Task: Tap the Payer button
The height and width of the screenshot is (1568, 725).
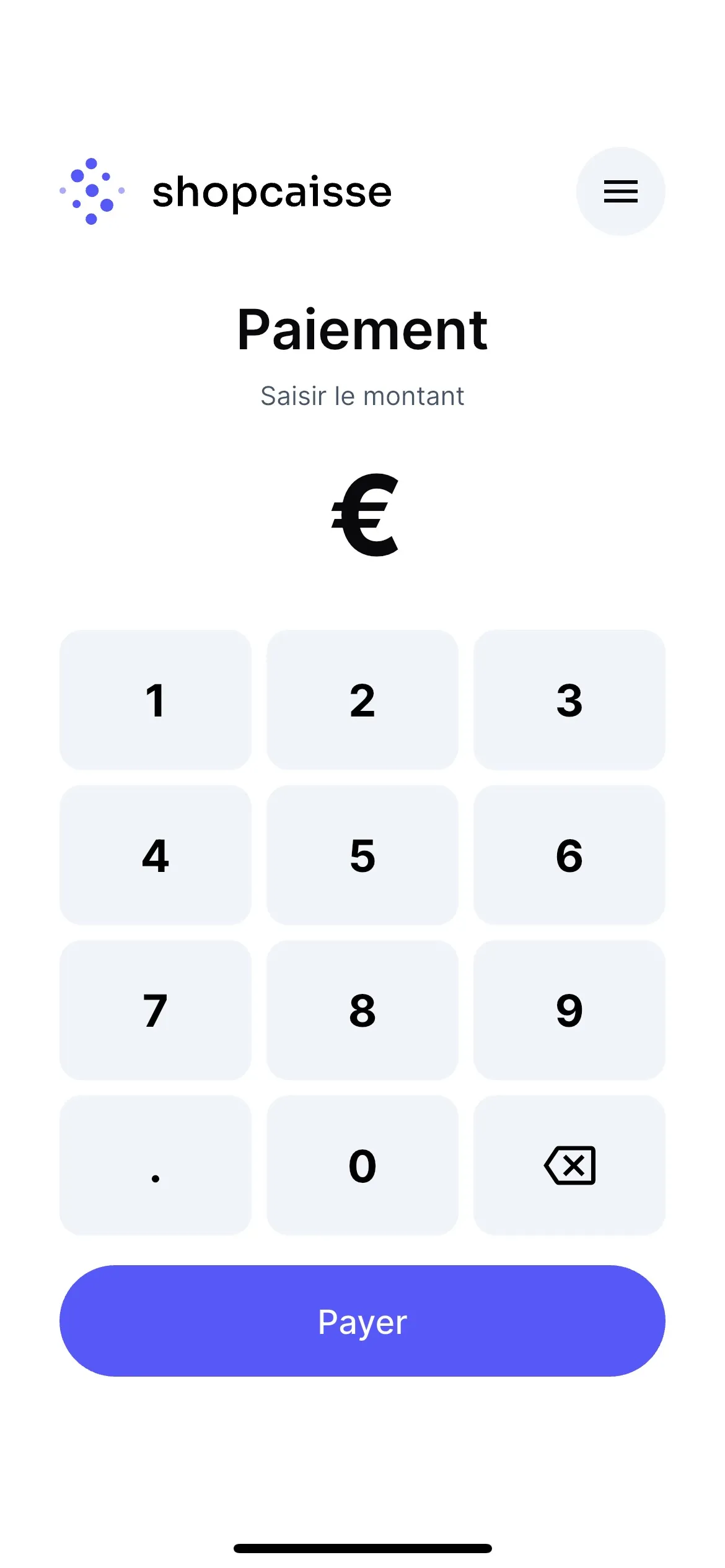Action: [x=362, y=1321]
